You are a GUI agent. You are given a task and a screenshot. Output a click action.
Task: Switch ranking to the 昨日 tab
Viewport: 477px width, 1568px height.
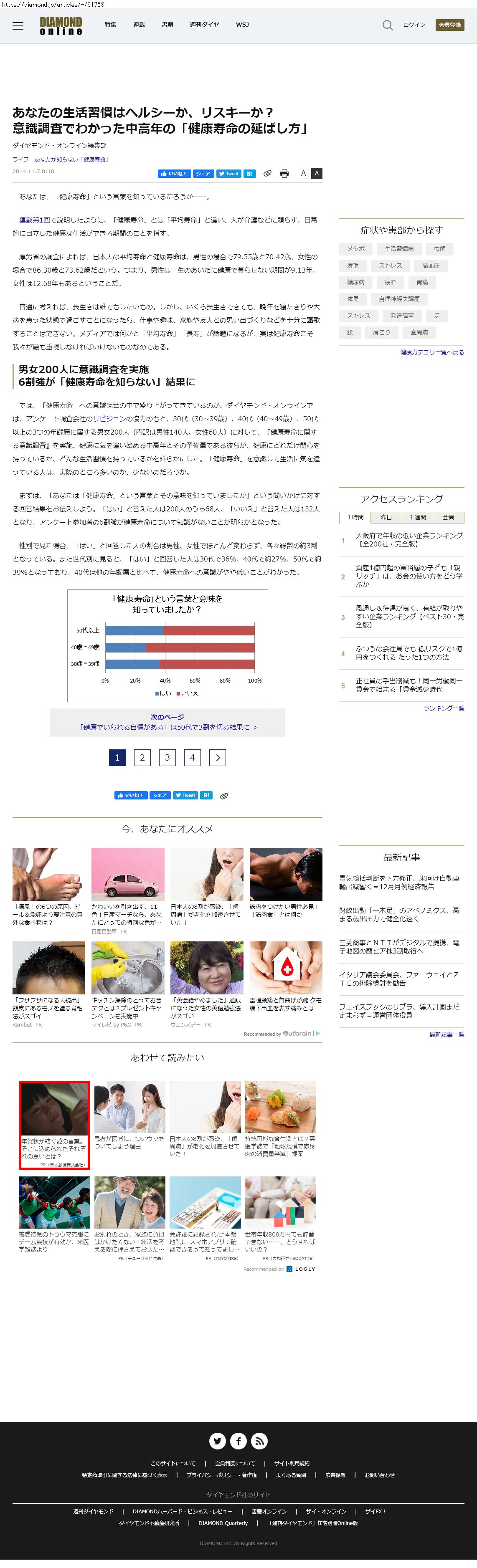[386, 517]
